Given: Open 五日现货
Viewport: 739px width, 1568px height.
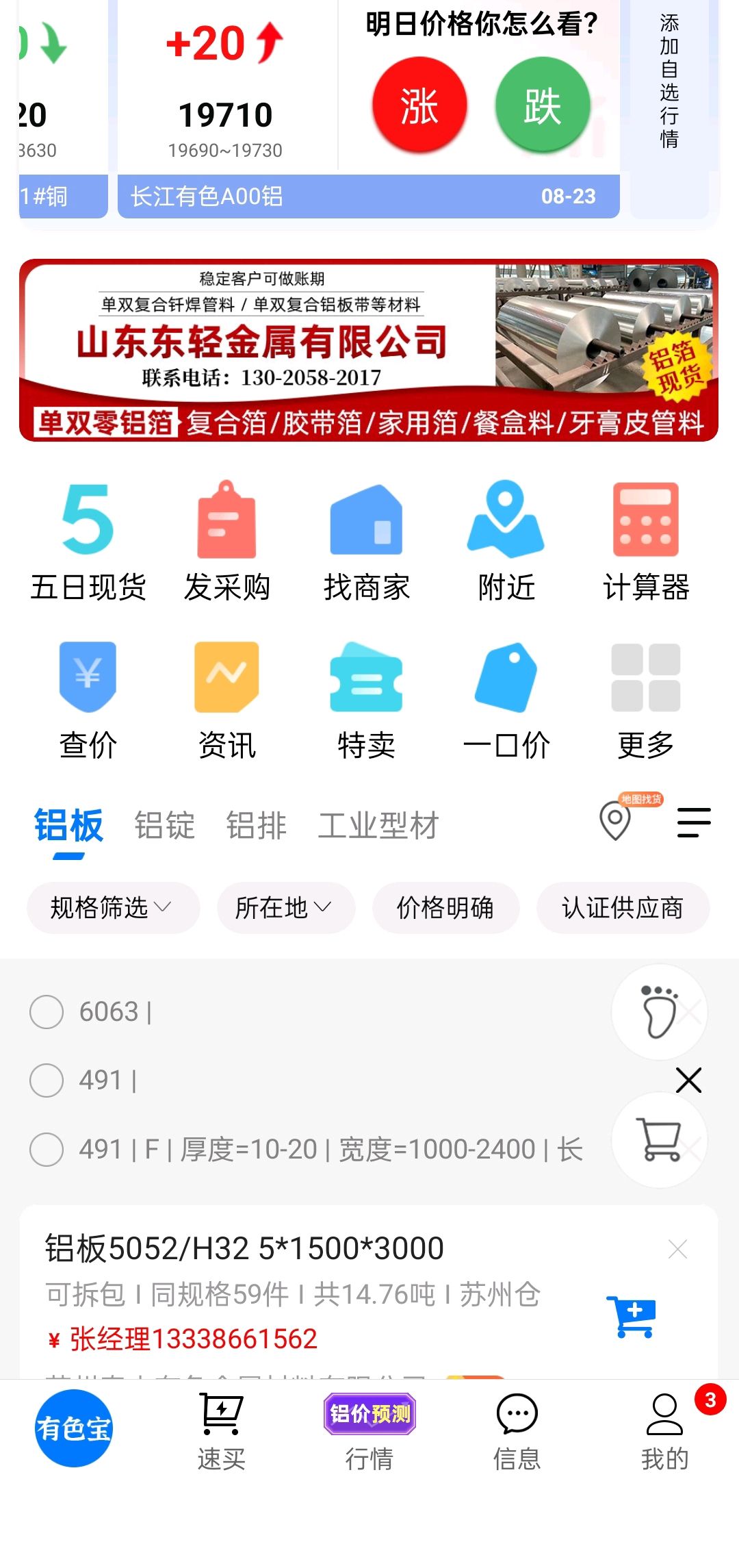Looking at the screenshot, I should coord(88,541).
